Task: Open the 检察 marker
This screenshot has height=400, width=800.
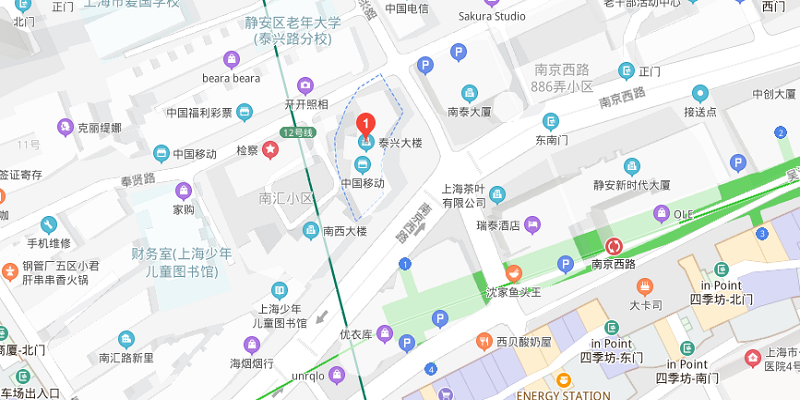Action: (x=270, y=149)
